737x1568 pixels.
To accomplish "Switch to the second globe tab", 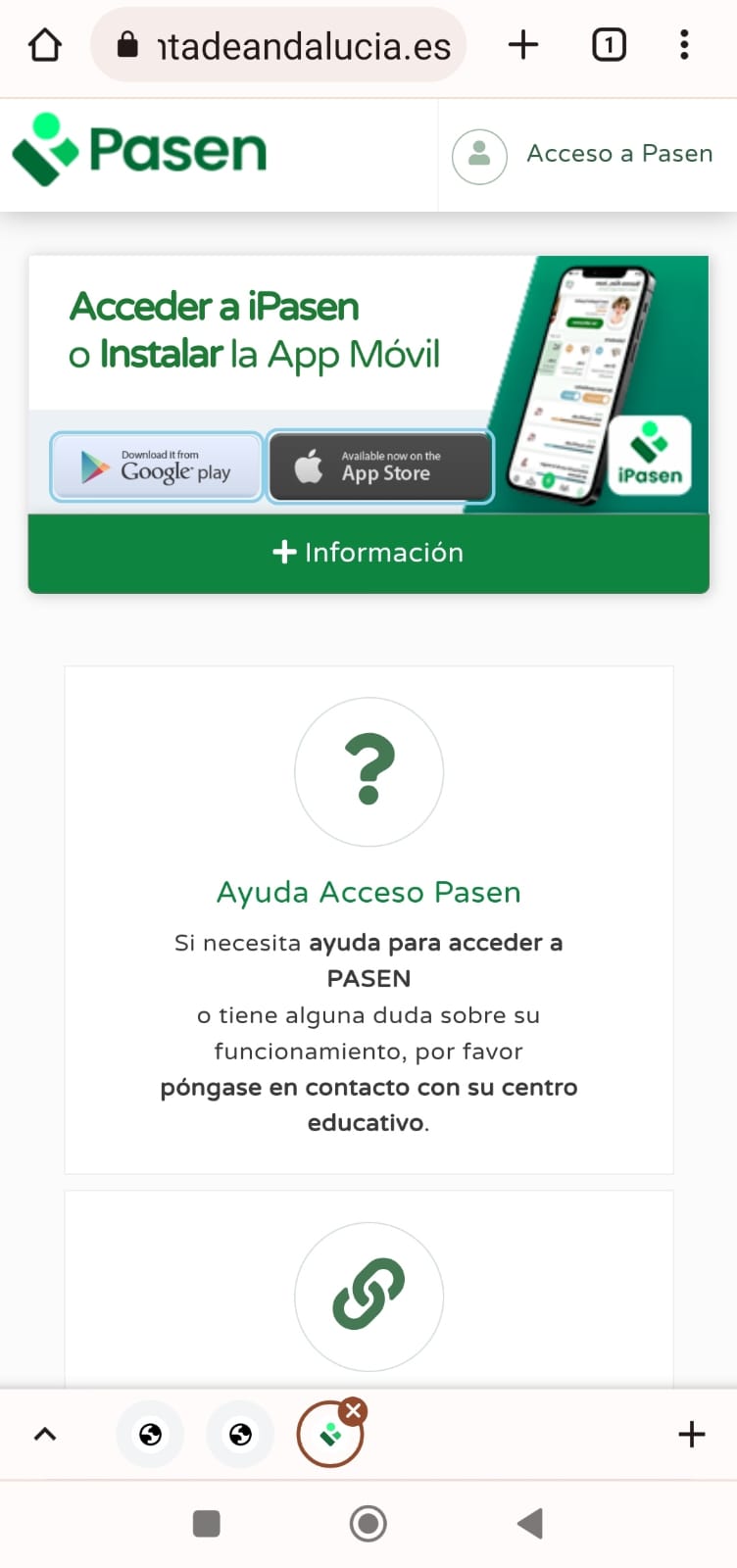I will (x=240, y=1435).
